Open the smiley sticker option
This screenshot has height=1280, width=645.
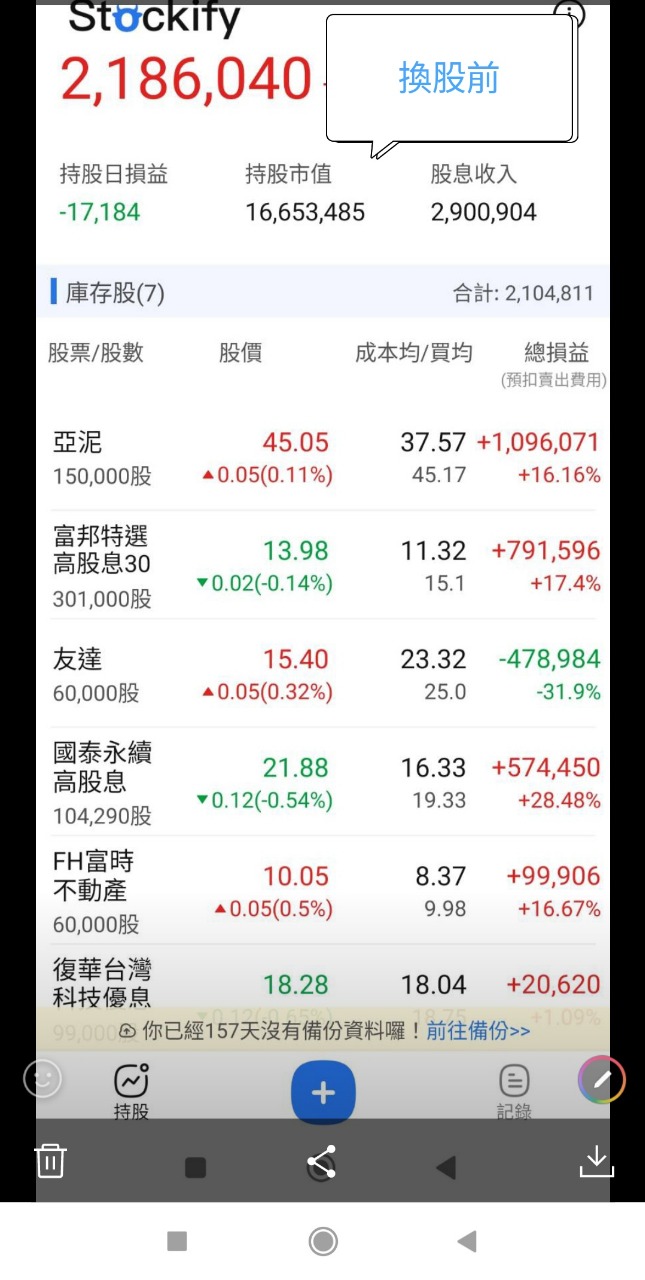[42, 1078]
